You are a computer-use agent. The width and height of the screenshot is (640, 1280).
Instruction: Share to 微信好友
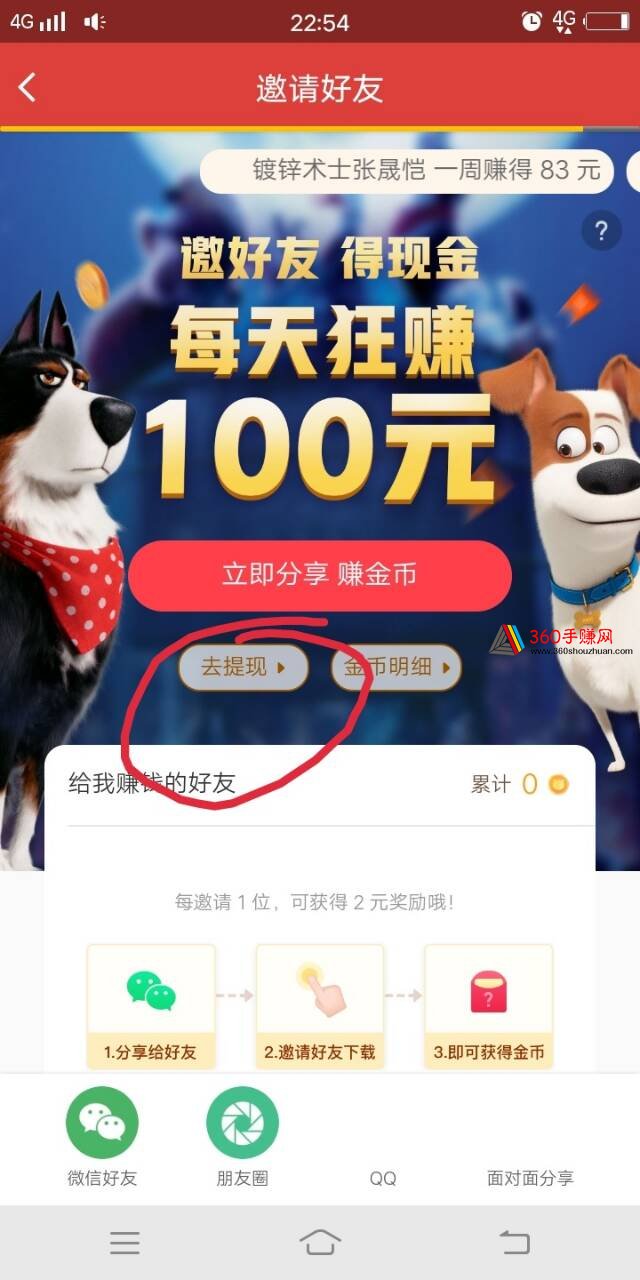[102, 1137]
